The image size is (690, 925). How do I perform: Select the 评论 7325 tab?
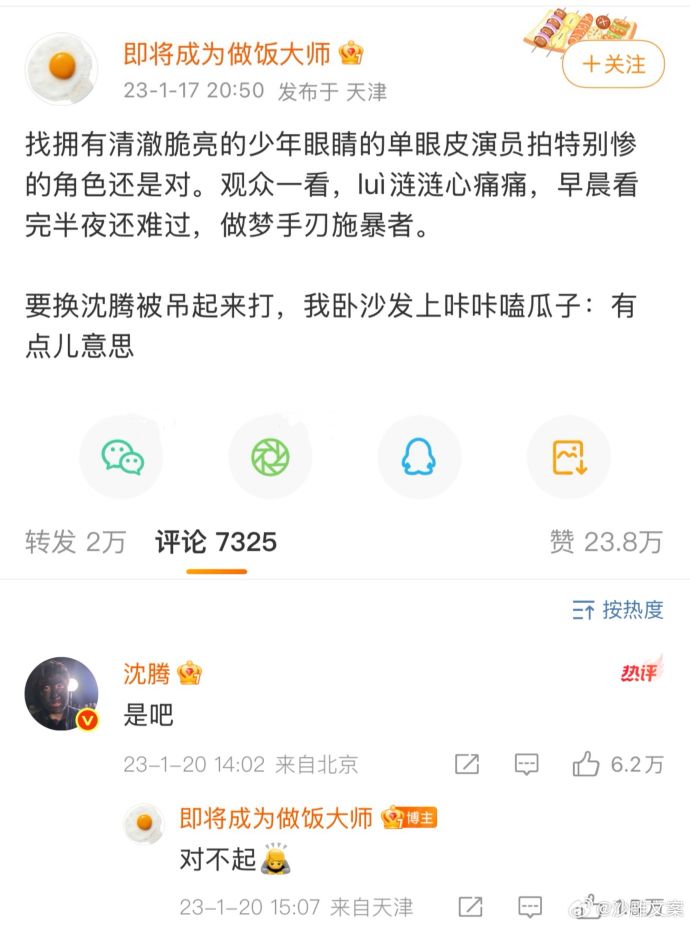pos(216,542)
